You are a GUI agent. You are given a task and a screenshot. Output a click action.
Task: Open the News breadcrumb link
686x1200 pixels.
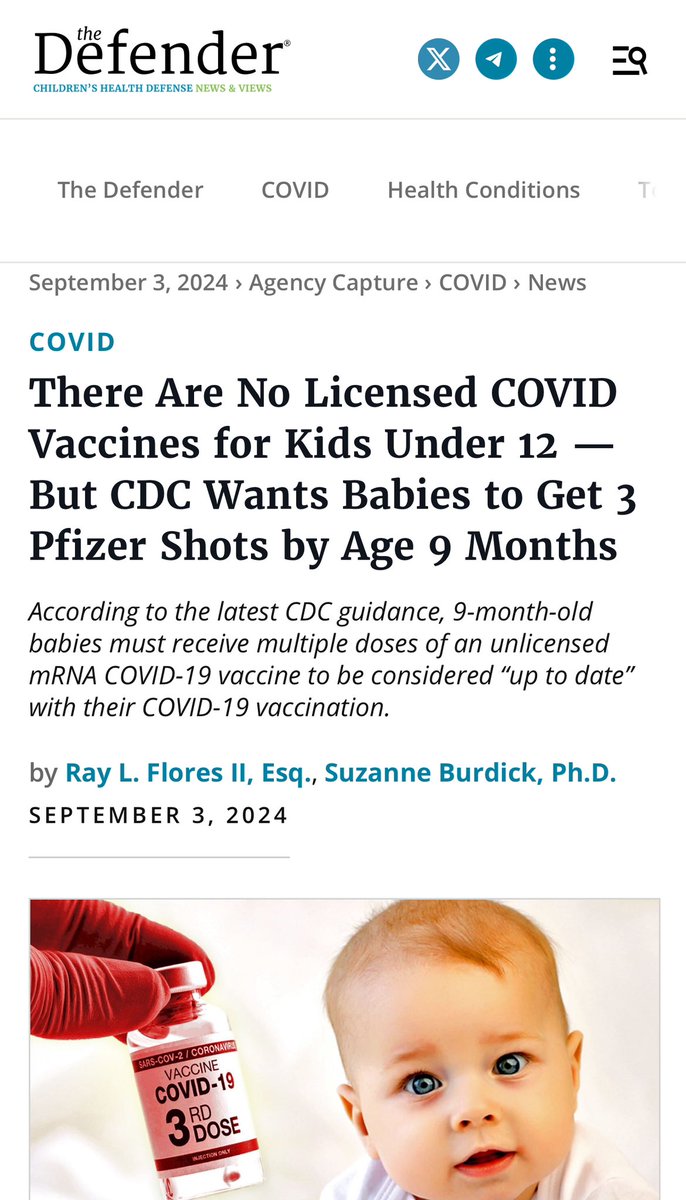click(557, 283)
